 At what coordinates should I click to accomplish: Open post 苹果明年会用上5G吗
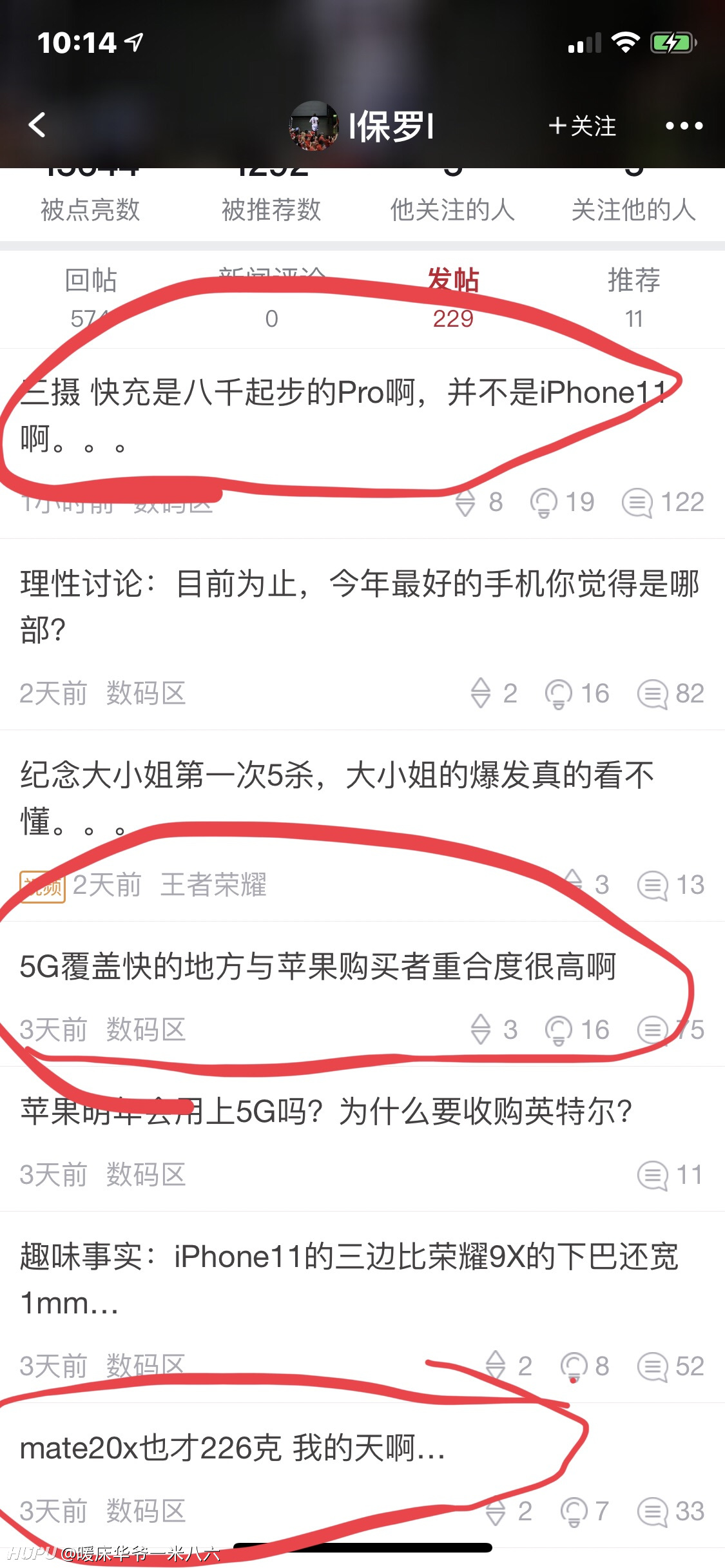point(362,1139)
